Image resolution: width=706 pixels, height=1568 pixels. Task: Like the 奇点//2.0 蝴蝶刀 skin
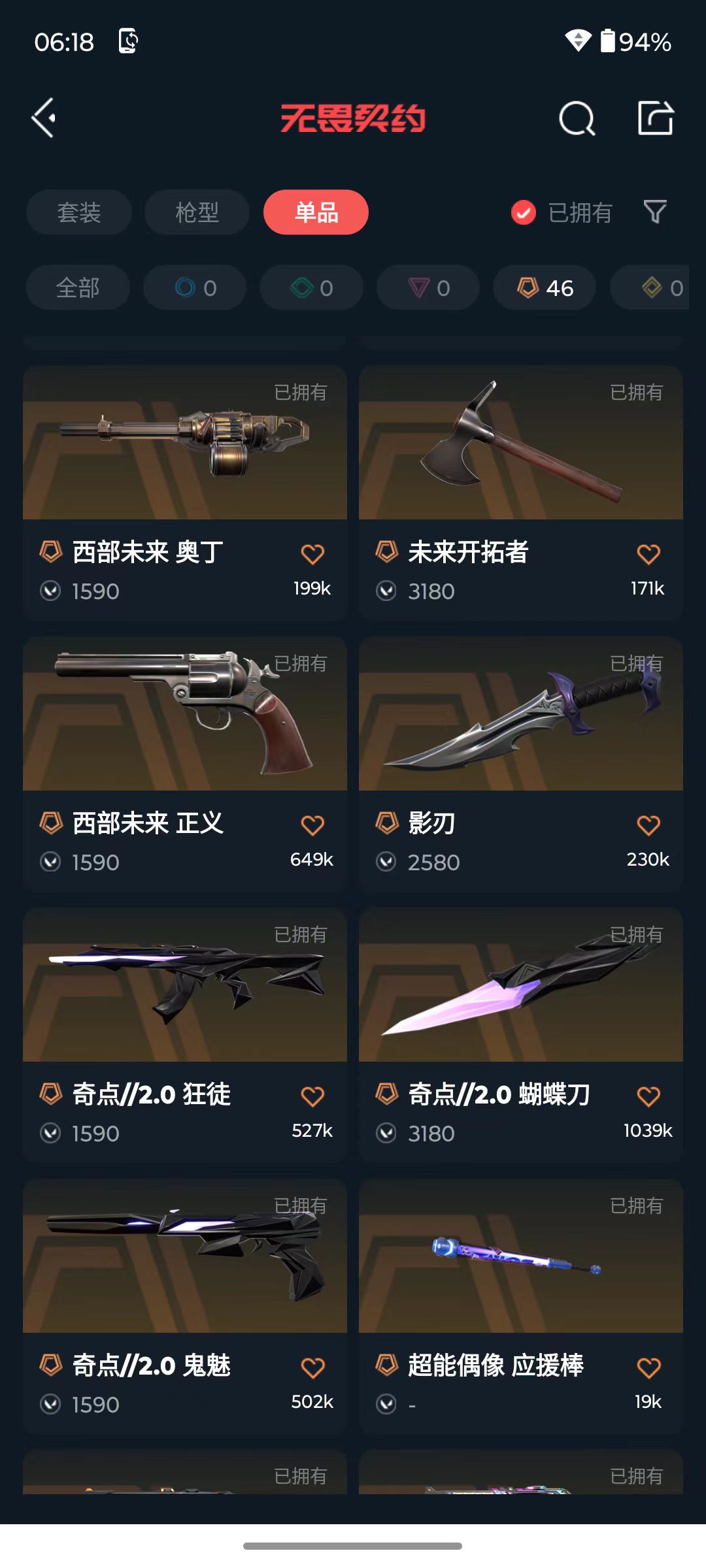coord(648,1096)
